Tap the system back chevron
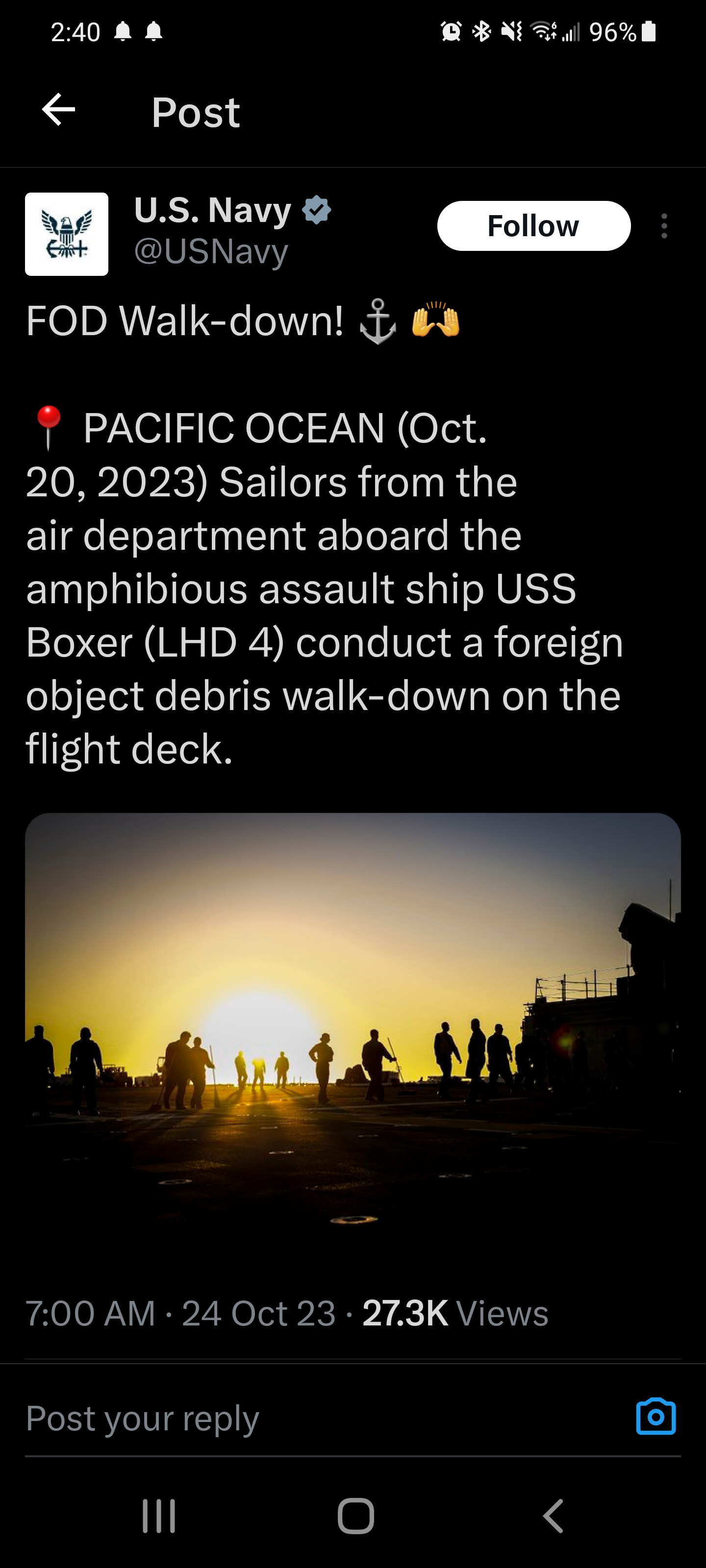The width and height of the screenshot is (706, 1568). tap(553, 1515)
